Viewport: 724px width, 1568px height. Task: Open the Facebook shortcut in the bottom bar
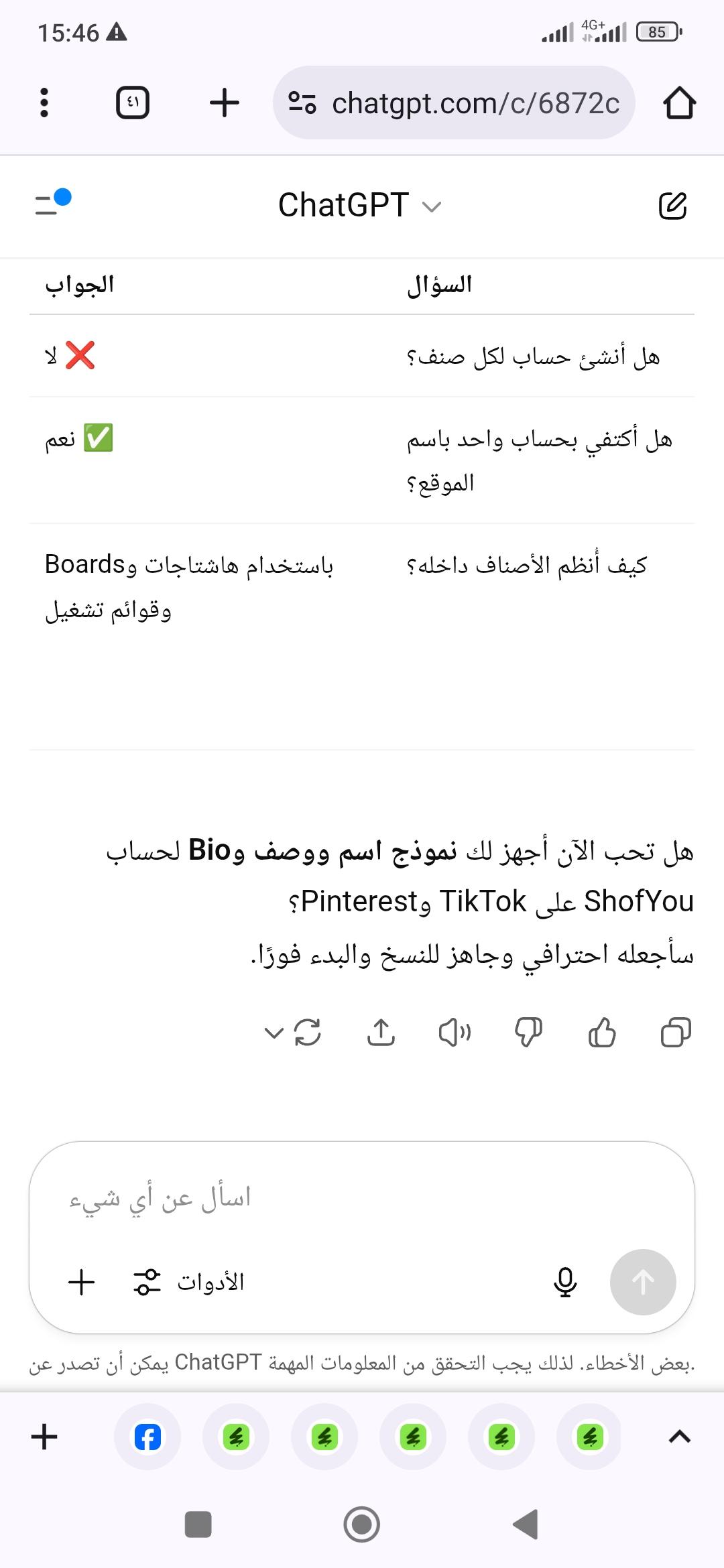[147, 1437]
